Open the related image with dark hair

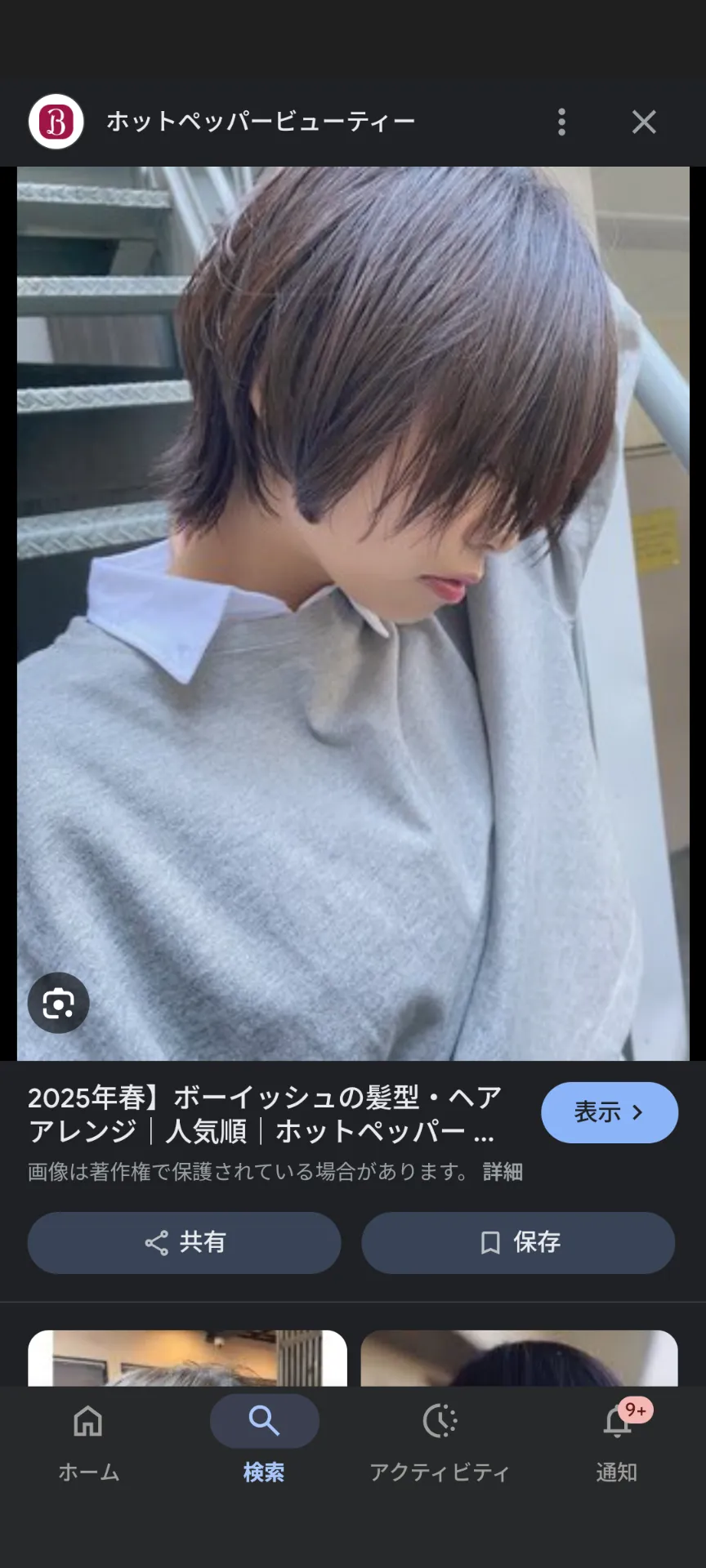click(x=519, y=1357)
